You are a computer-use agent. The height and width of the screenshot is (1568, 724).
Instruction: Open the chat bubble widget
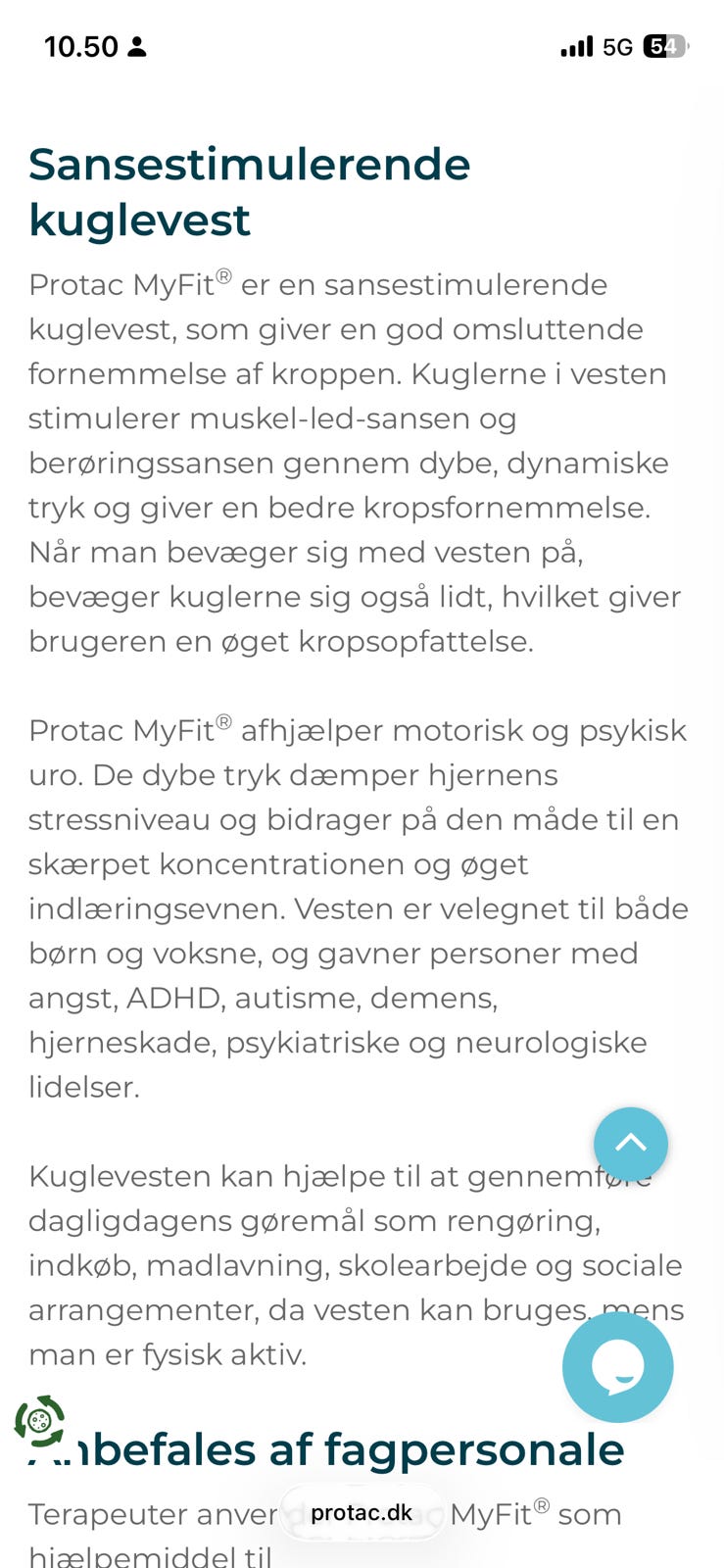click(x=618, y=1366)
